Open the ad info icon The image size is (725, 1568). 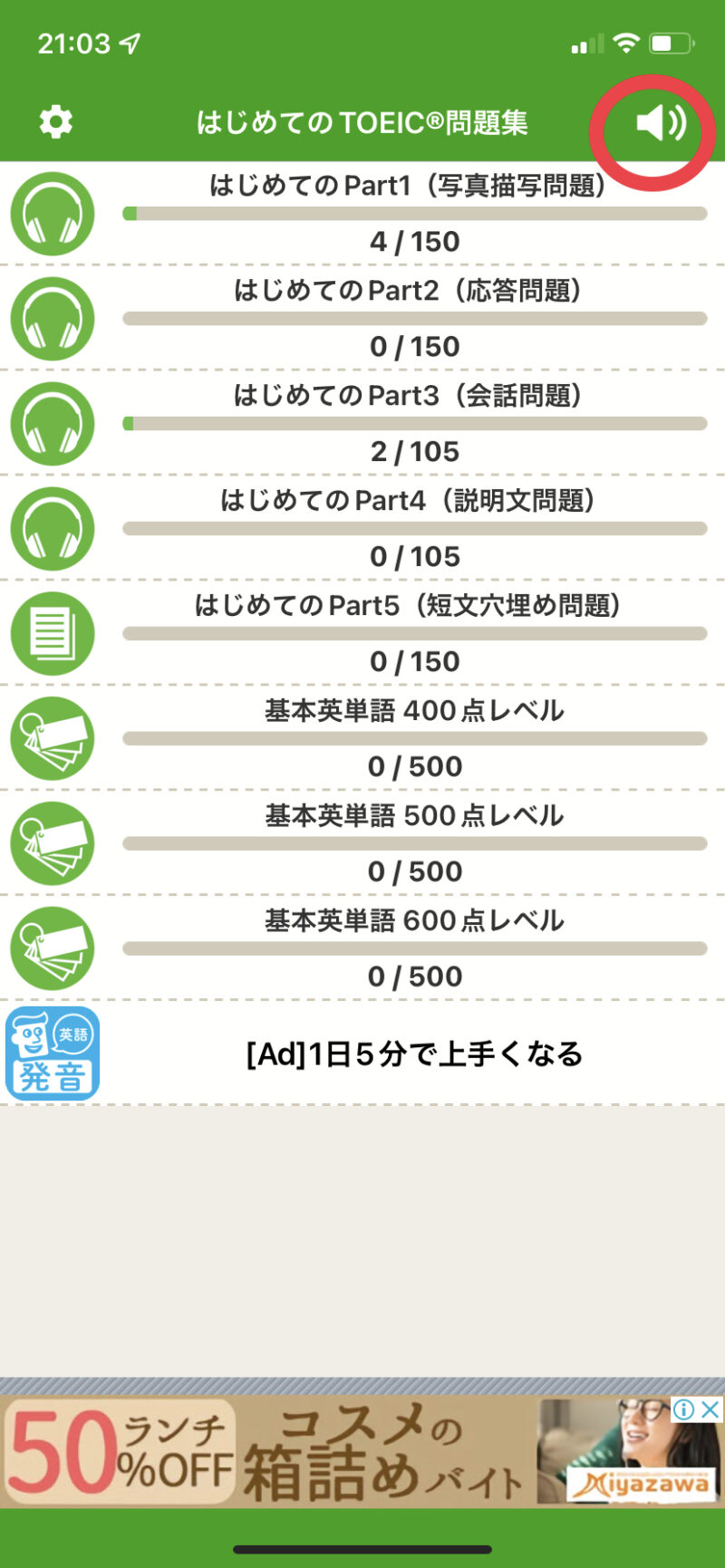click(x=684, y=1409)
